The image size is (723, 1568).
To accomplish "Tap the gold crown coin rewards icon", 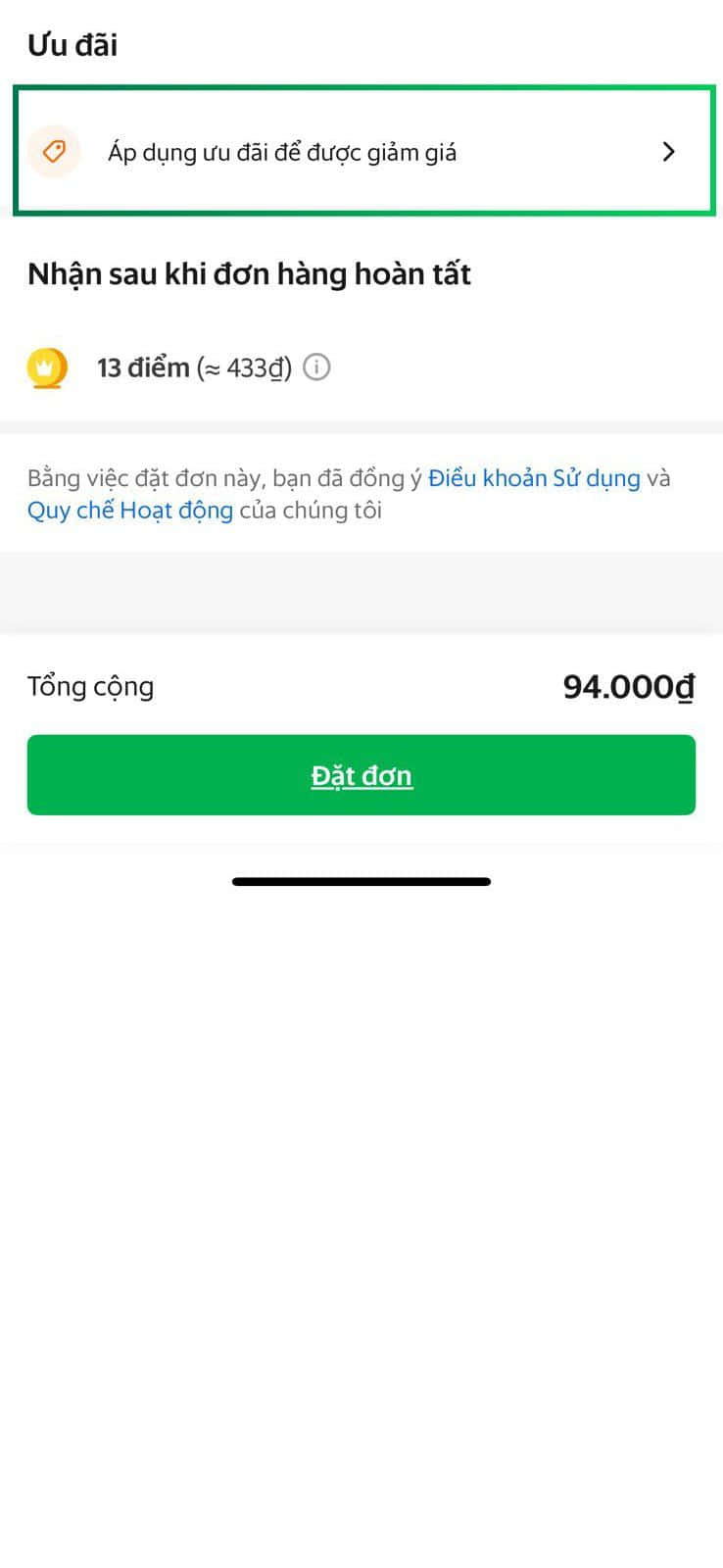I will coord(47,367).
